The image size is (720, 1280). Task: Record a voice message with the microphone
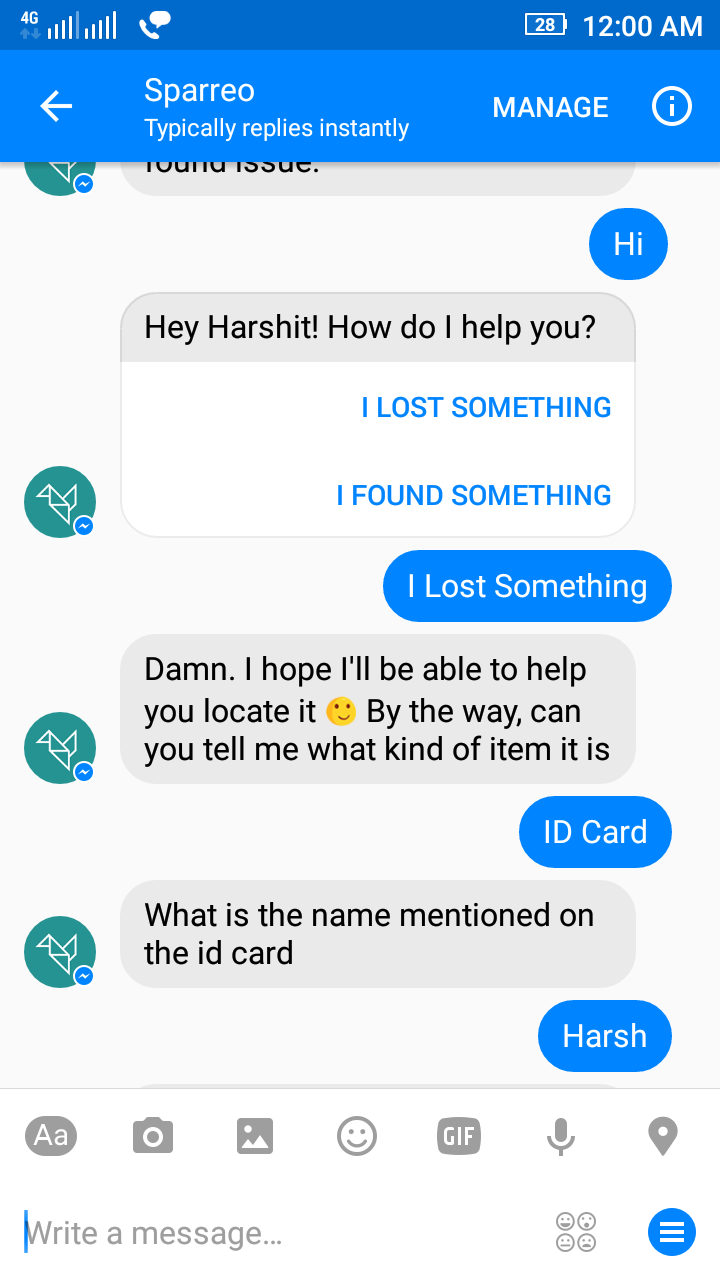coord(561,1136)
